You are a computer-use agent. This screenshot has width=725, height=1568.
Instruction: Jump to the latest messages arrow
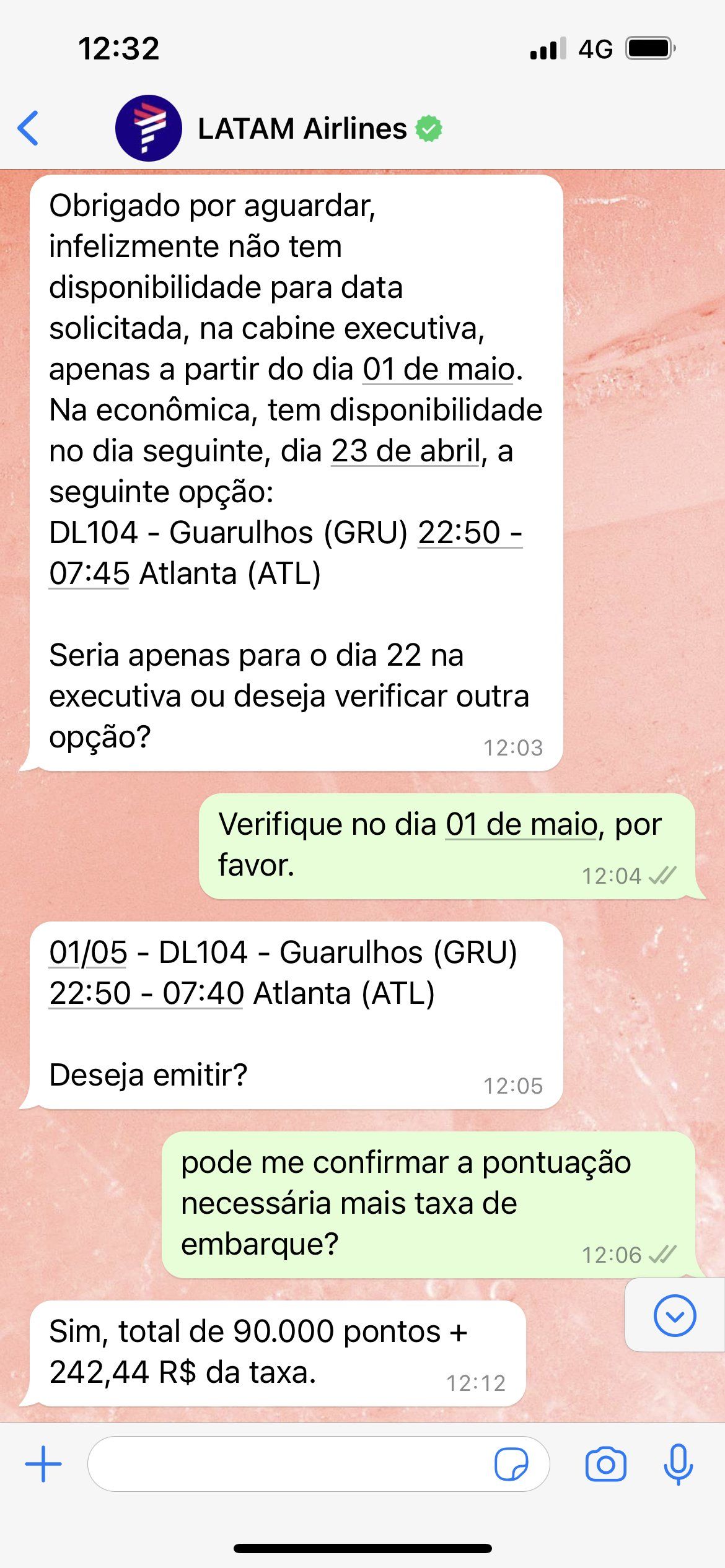pyautogui.click(x=674, y=1315)
